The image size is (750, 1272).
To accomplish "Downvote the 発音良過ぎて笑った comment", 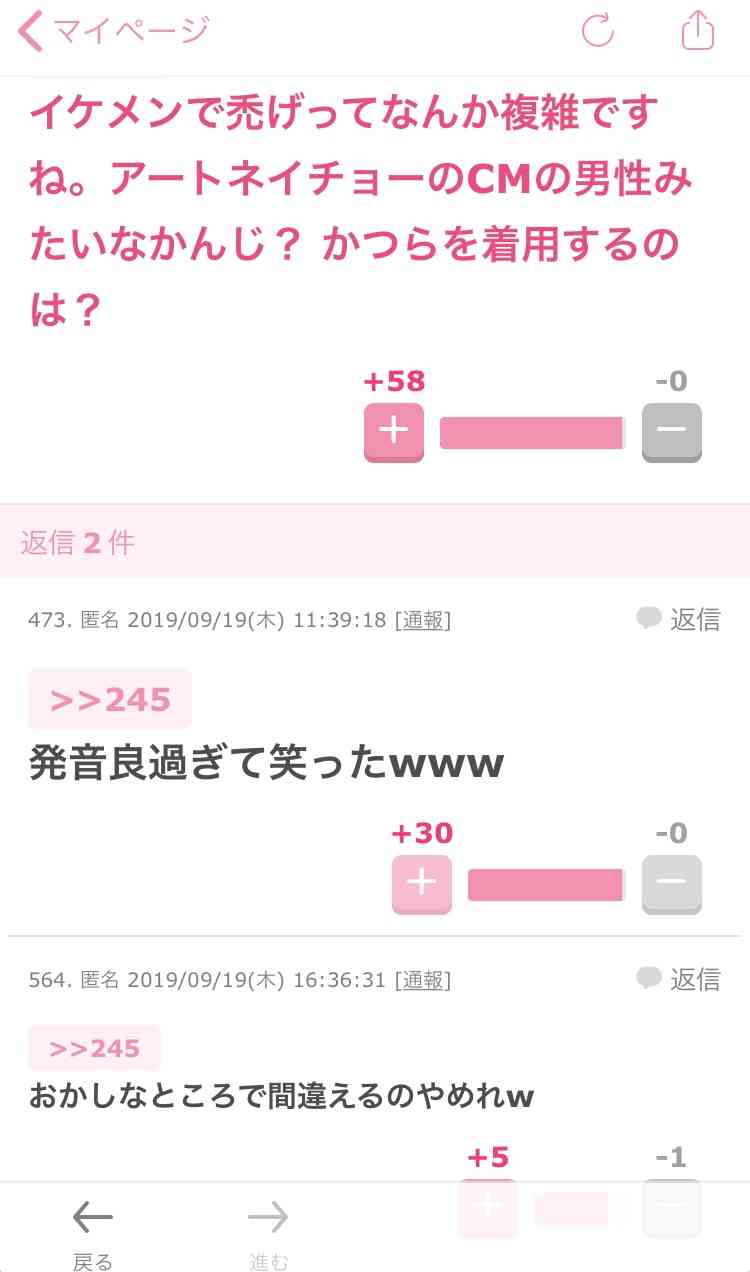I will coord(671,883).
